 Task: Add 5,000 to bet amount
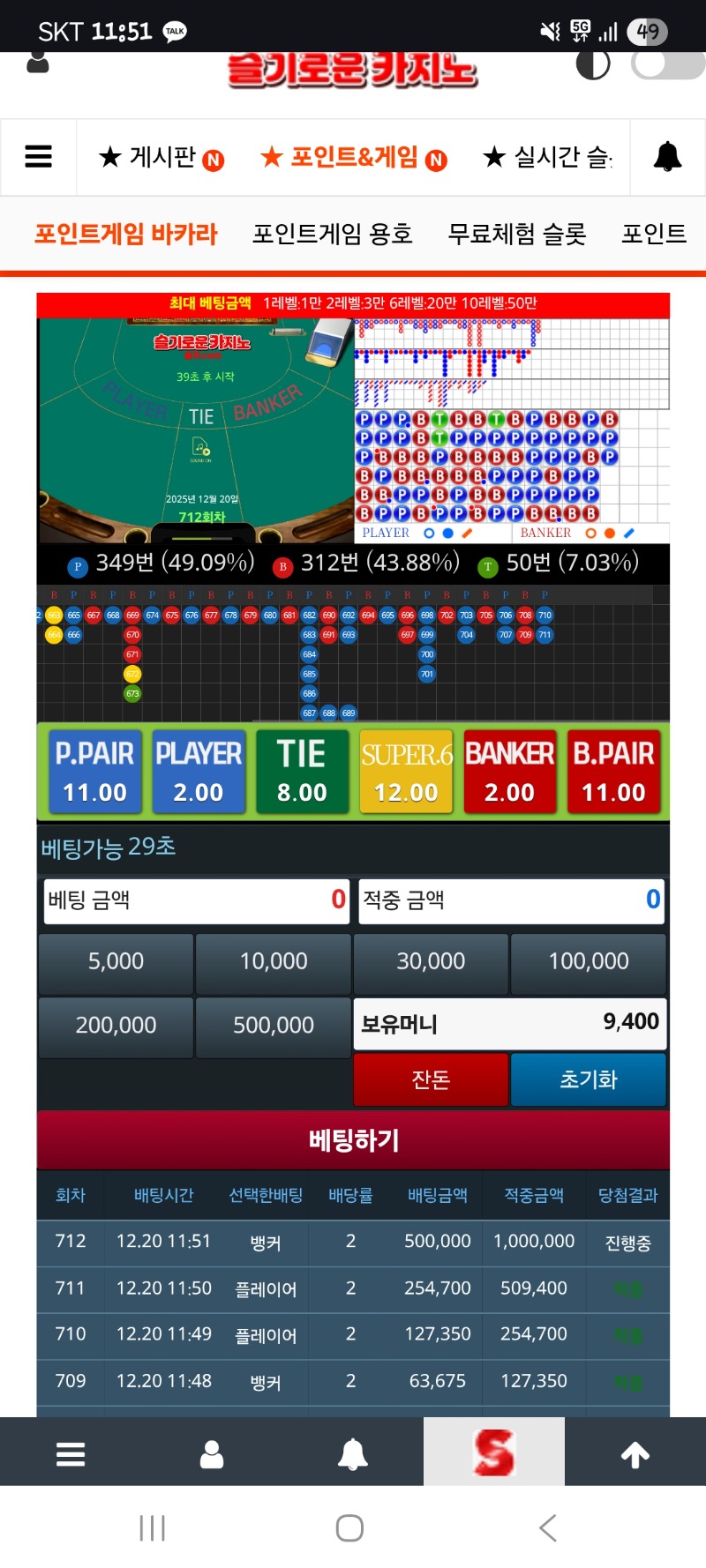(x=116, y=962)
